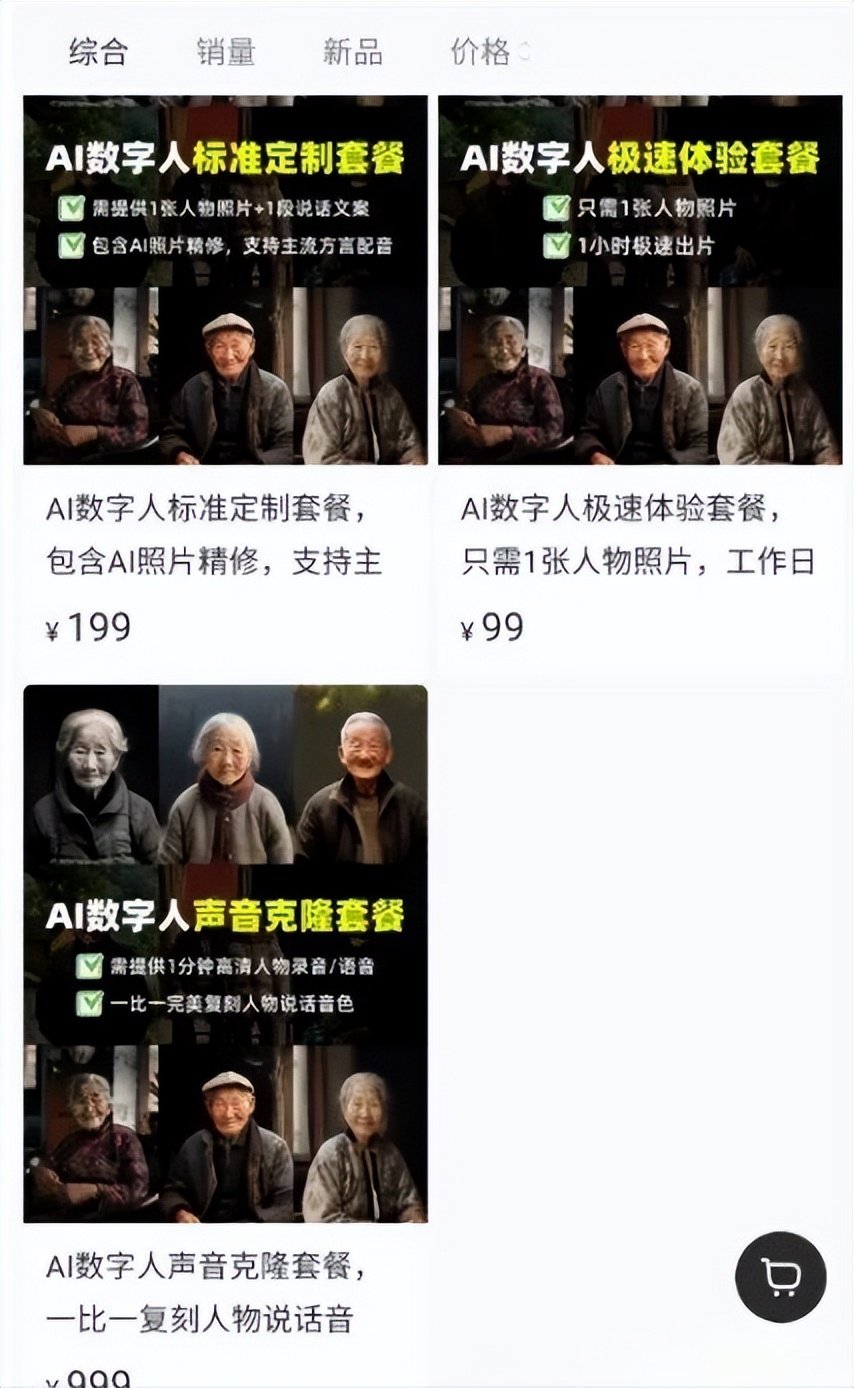The width and height of the screenshot is (854, 1388).
Task: Sort products by 销量
Action: [x=225, y=52]
